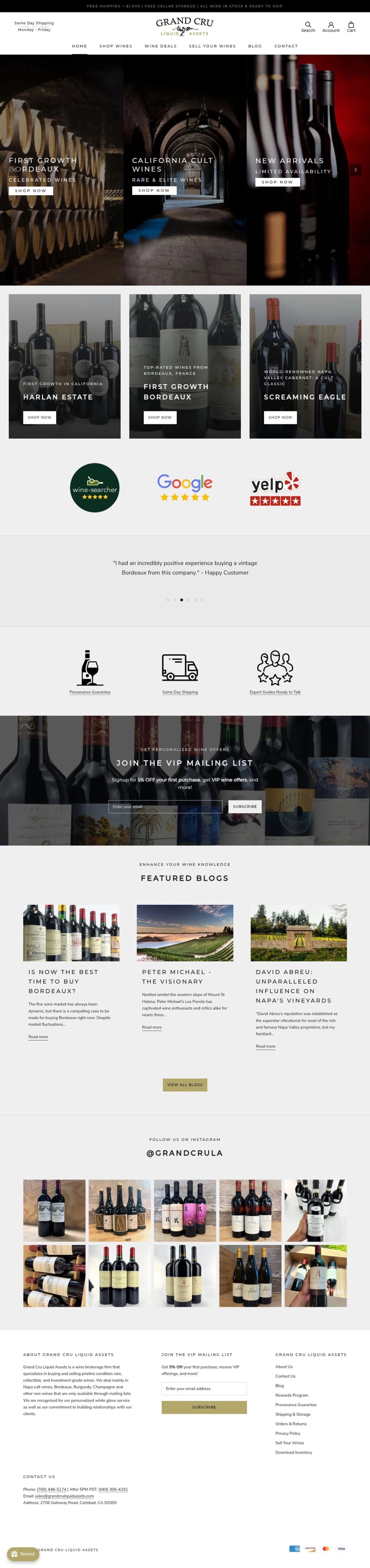Open Wine Deals navigation item
Image resolution: width=370 pixels, height=1568 pixels.
(160, 46)
